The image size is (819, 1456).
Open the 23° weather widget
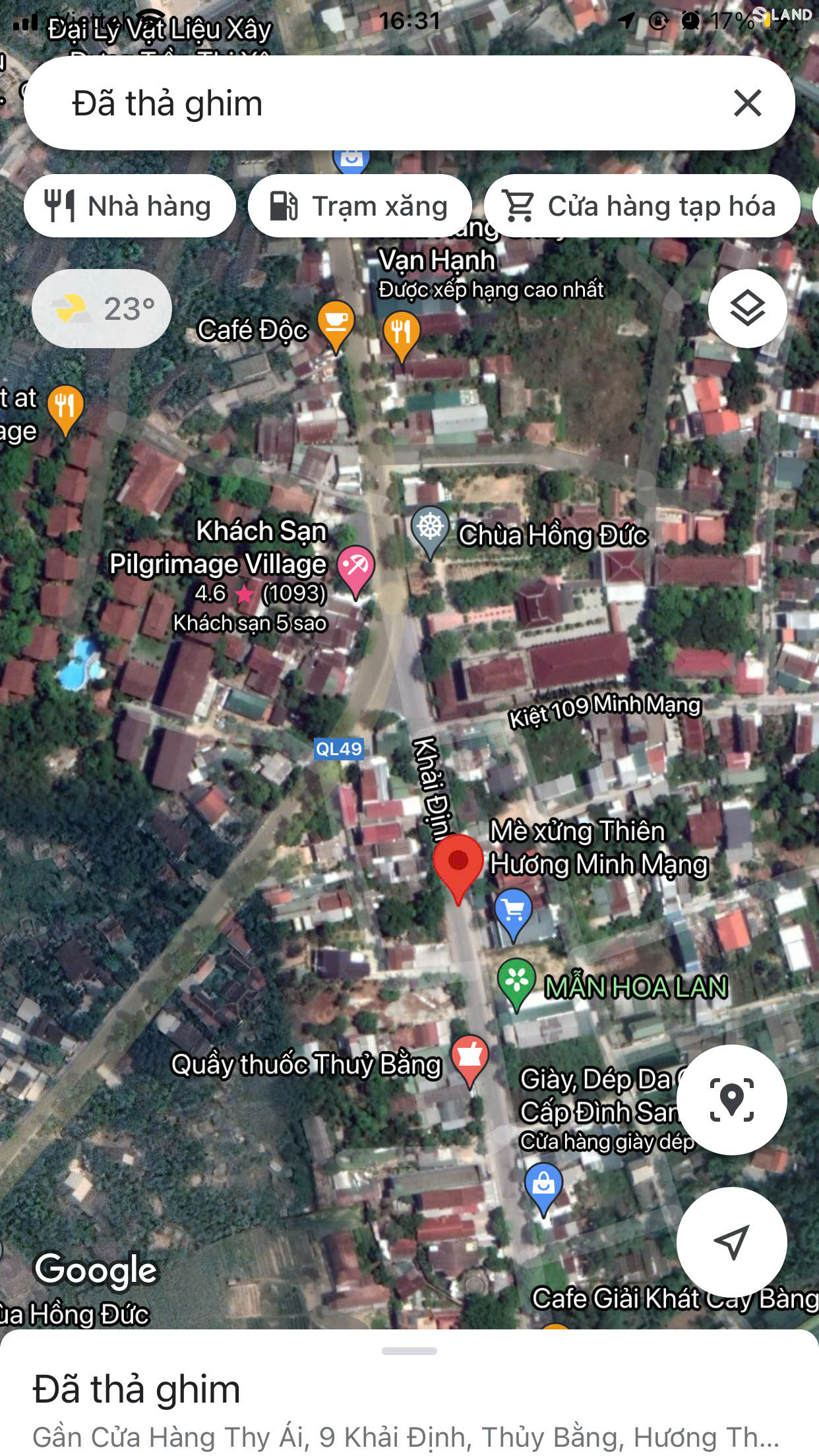pos(102,309)
